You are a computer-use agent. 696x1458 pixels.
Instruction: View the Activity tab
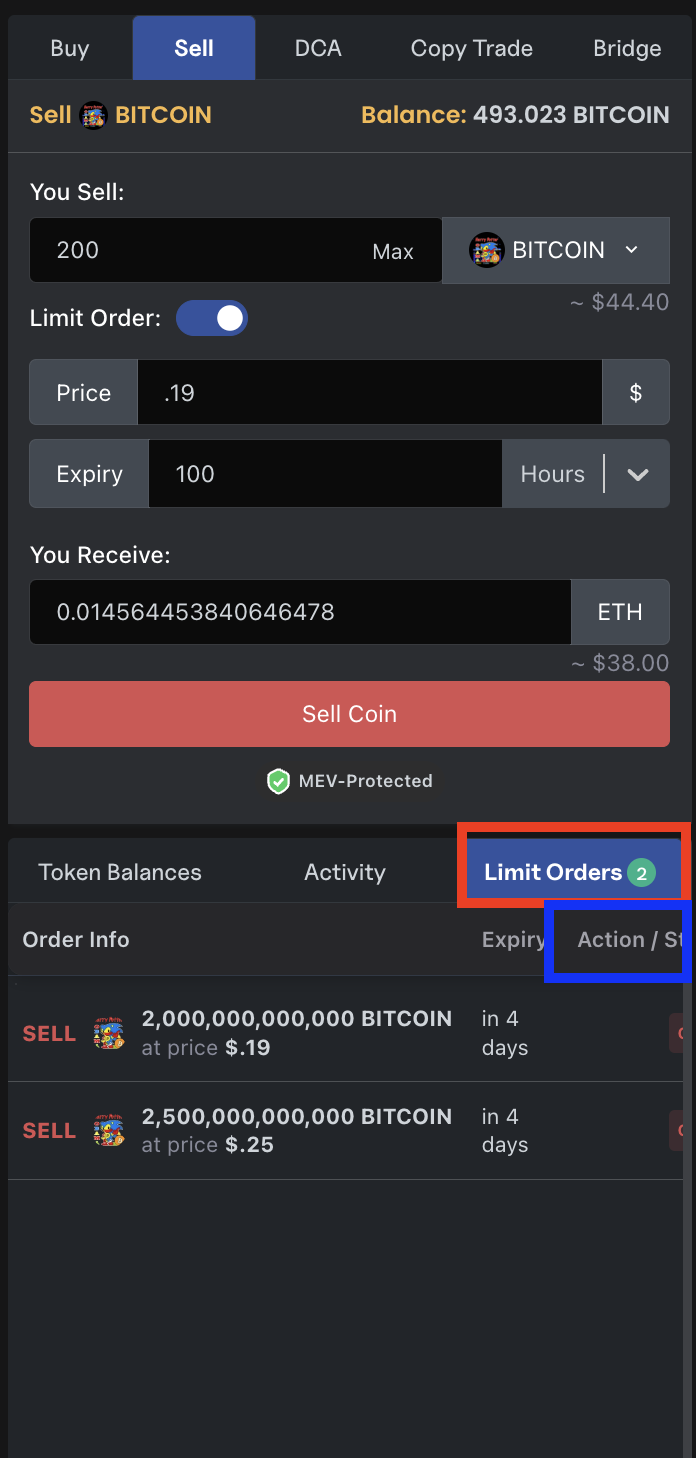[345, 872]
